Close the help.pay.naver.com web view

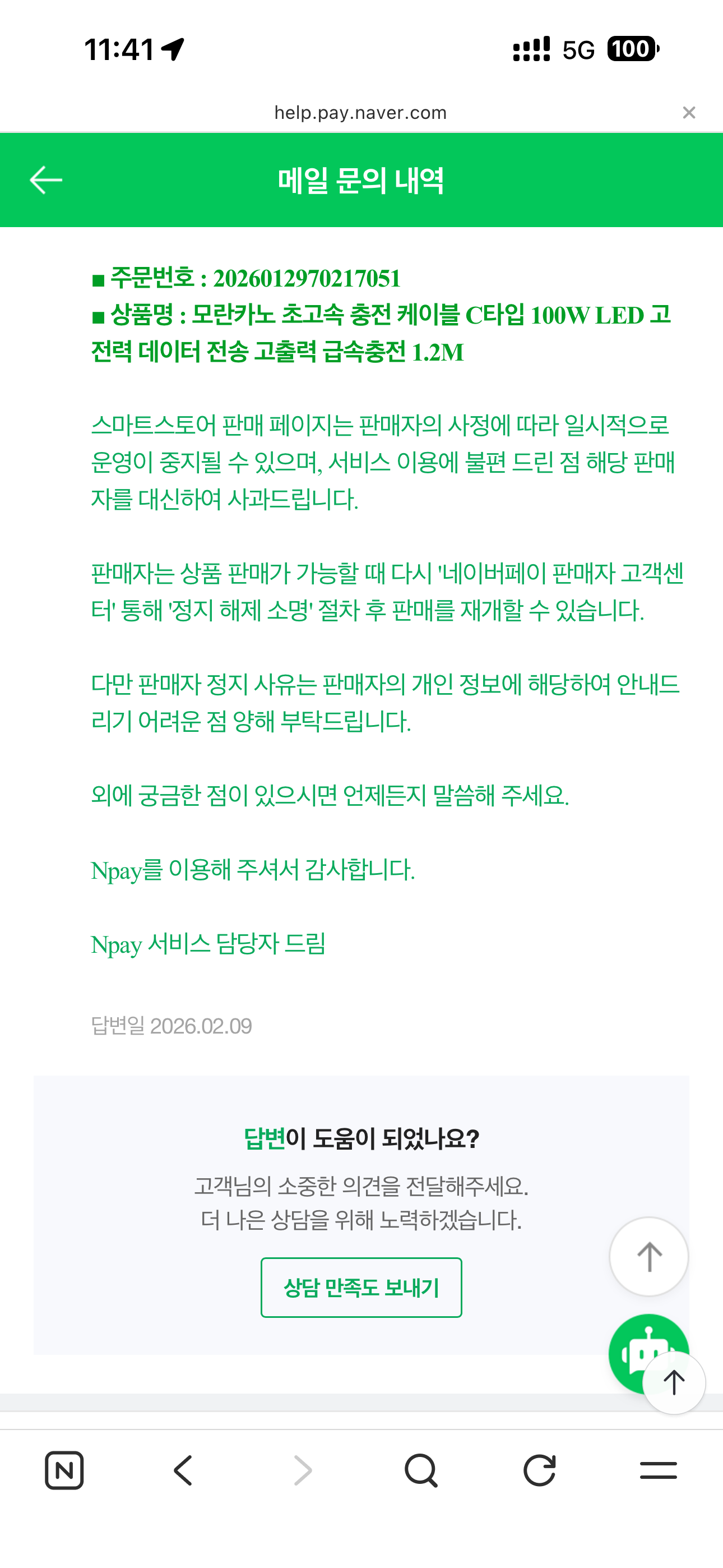(688, 113)
